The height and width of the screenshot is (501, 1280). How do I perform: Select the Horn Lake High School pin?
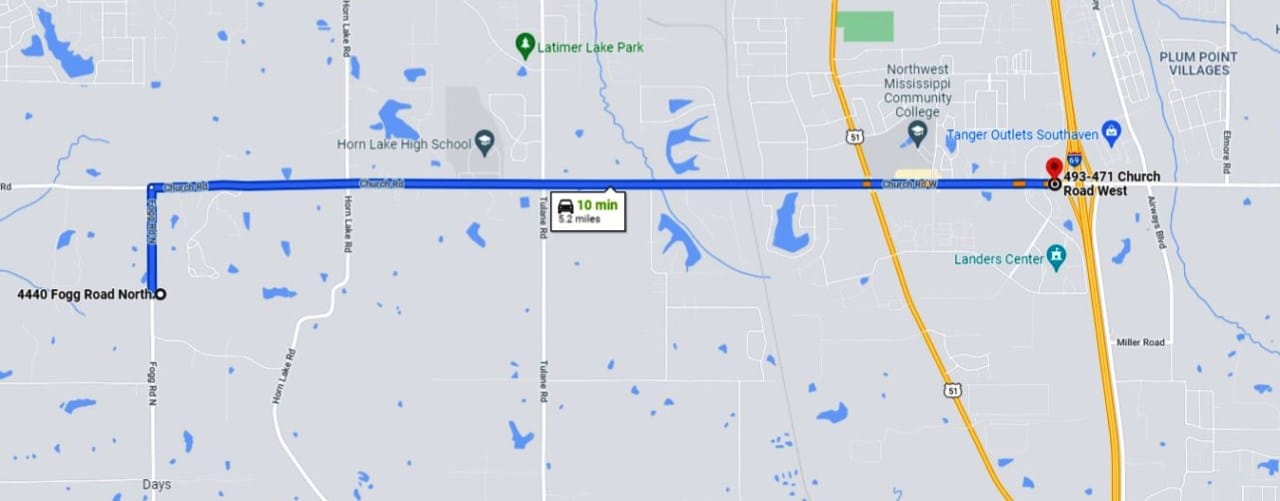point(487,141)
